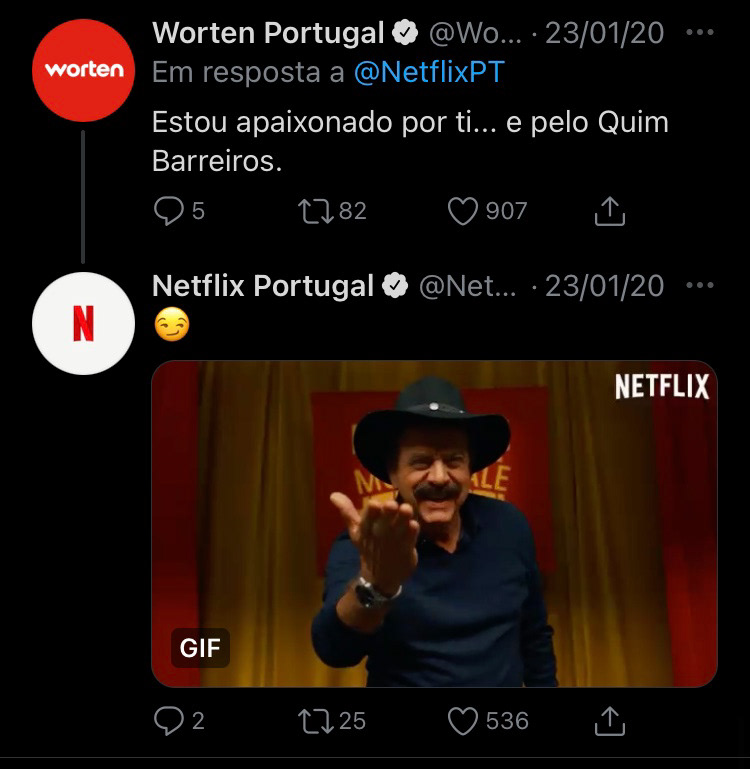Open the Worten Portugal account name

coord(268,33)
